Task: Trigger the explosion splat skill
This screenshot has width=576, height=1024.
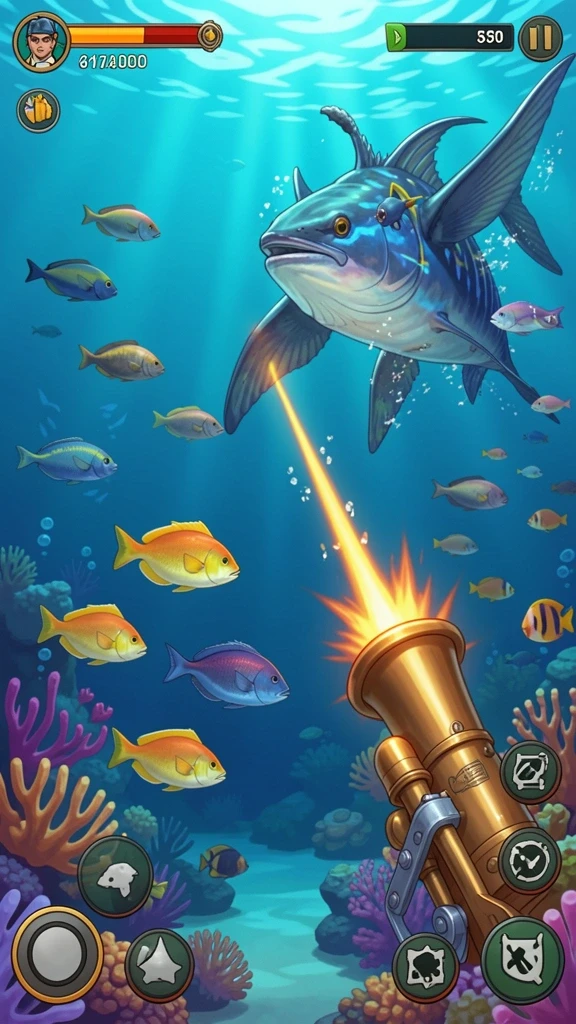Action: (425, 967)
